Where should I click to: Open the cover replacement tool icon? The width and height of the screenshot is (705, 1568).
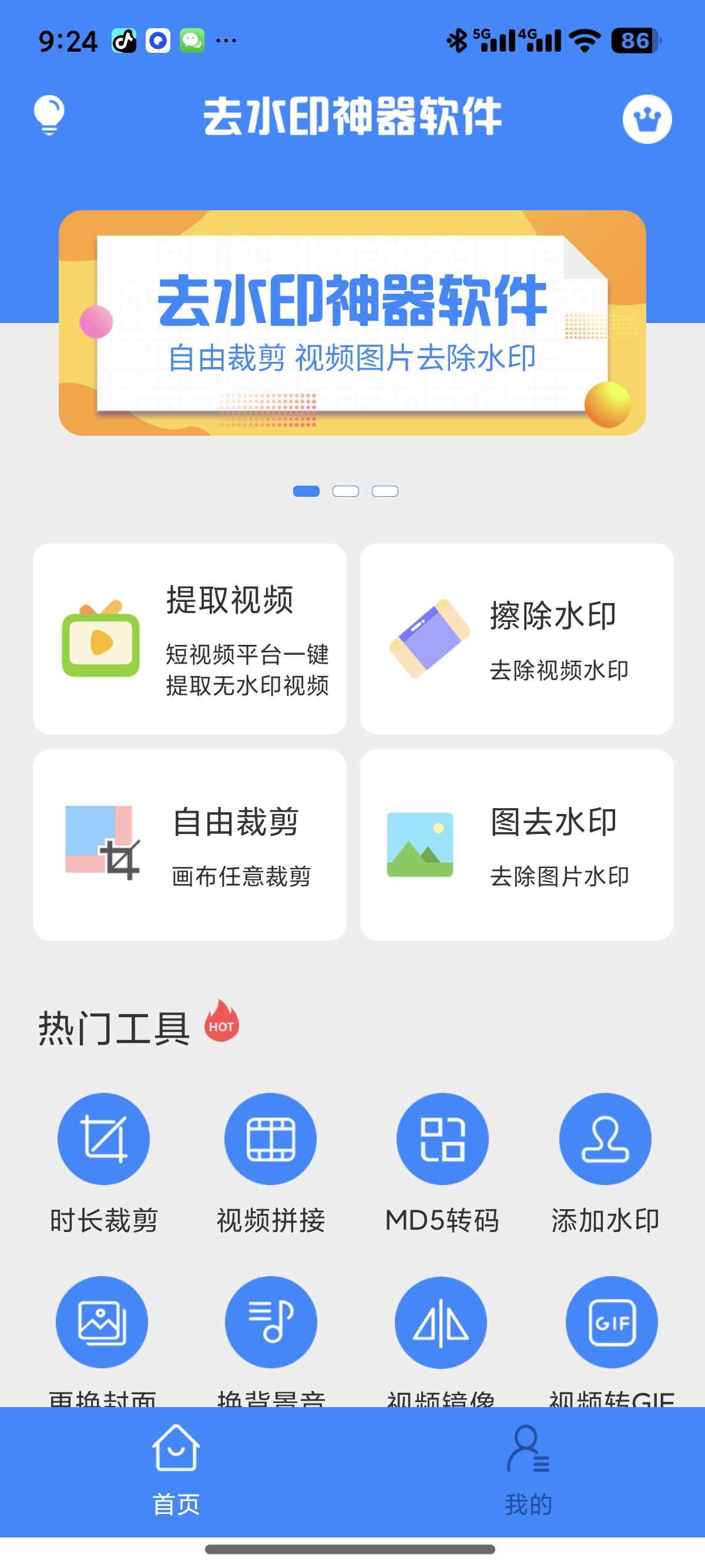click(102, 1321)
